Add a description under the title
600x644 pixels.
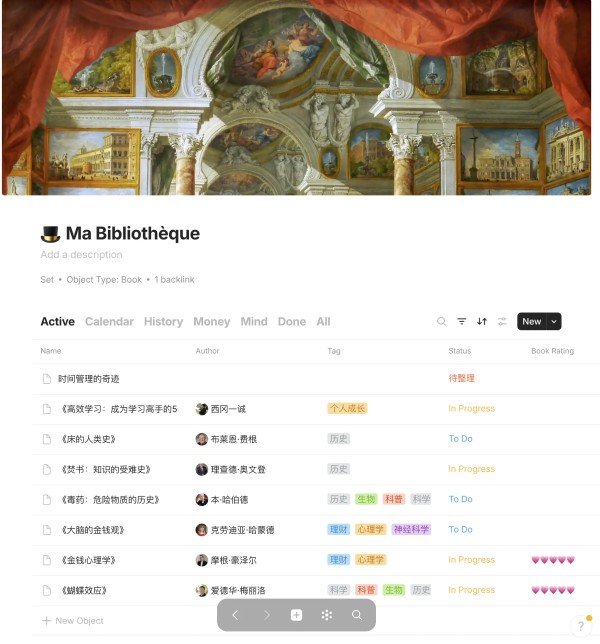point(81,255)
